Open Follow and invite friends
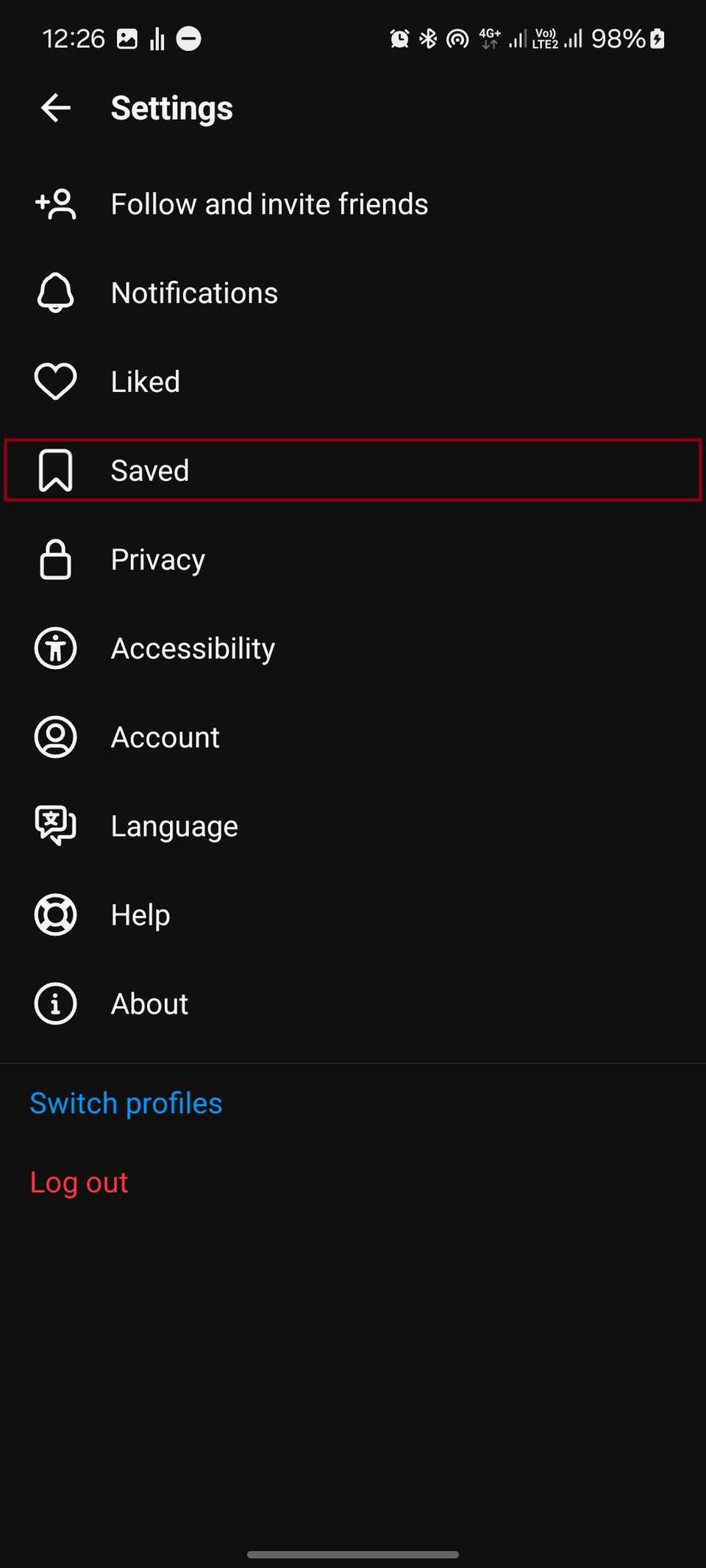This screenshot has height=1568, width=706. click(269, 204)
